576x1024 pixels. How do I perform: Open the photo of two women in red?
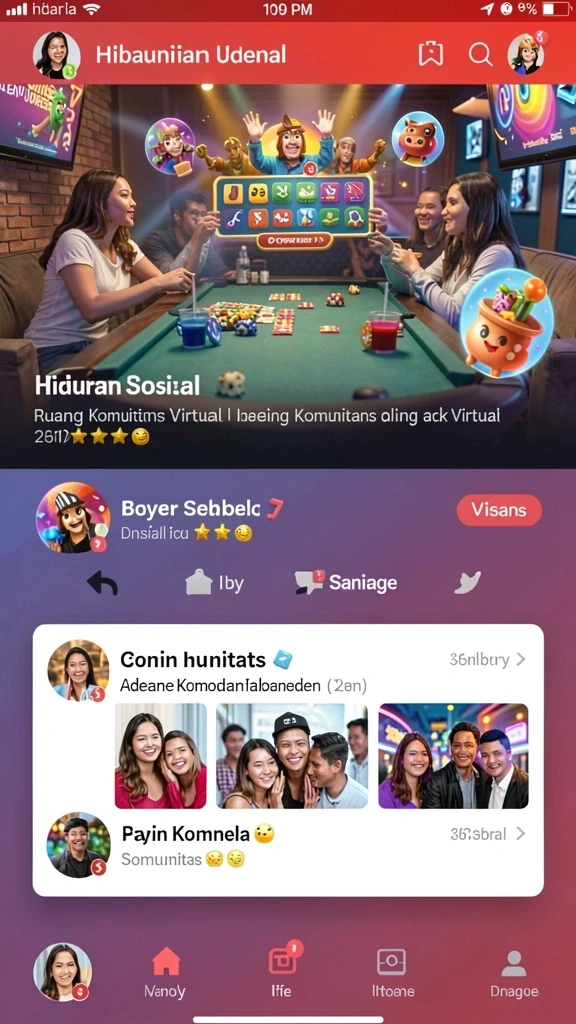[161, 756]
